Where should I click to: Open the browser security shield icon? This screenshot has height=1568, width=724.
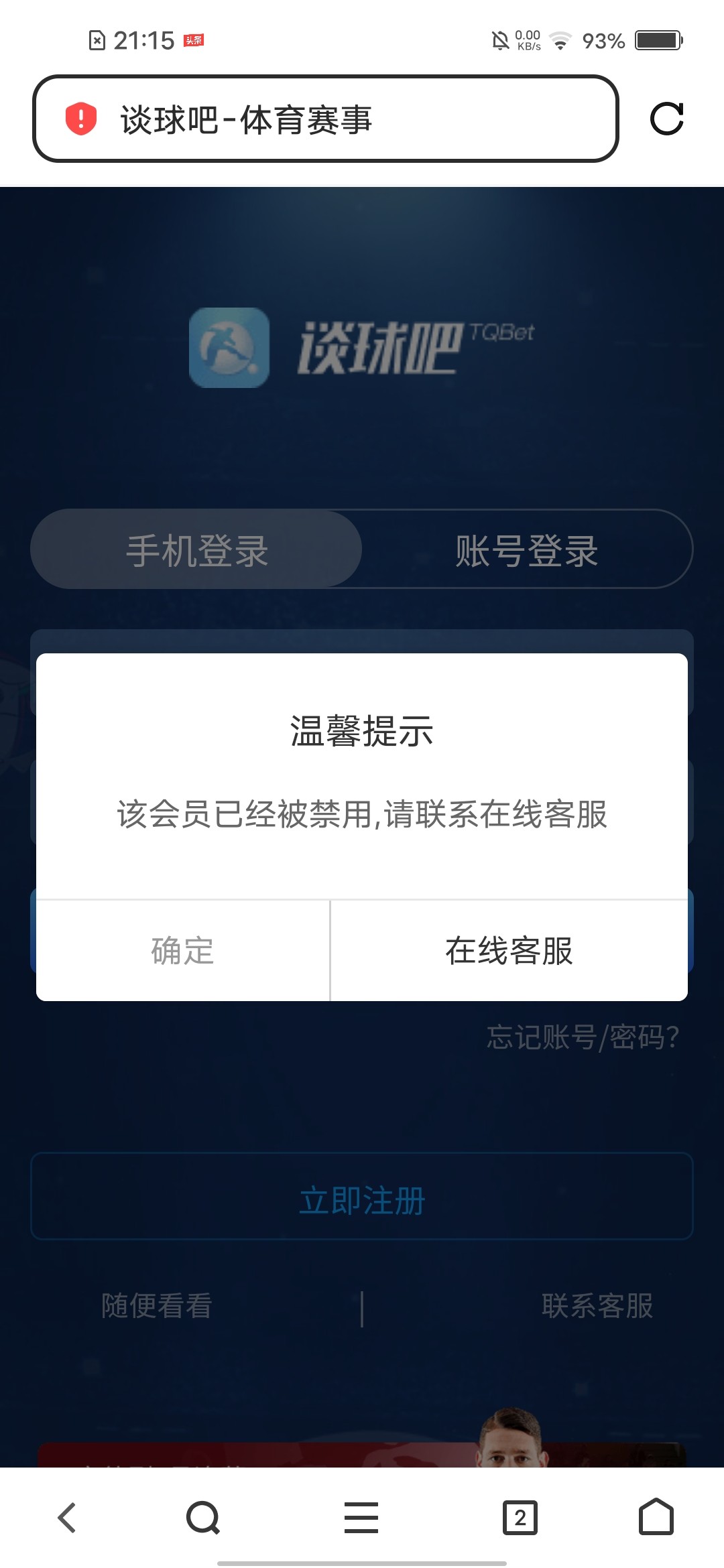pos(81,119)
